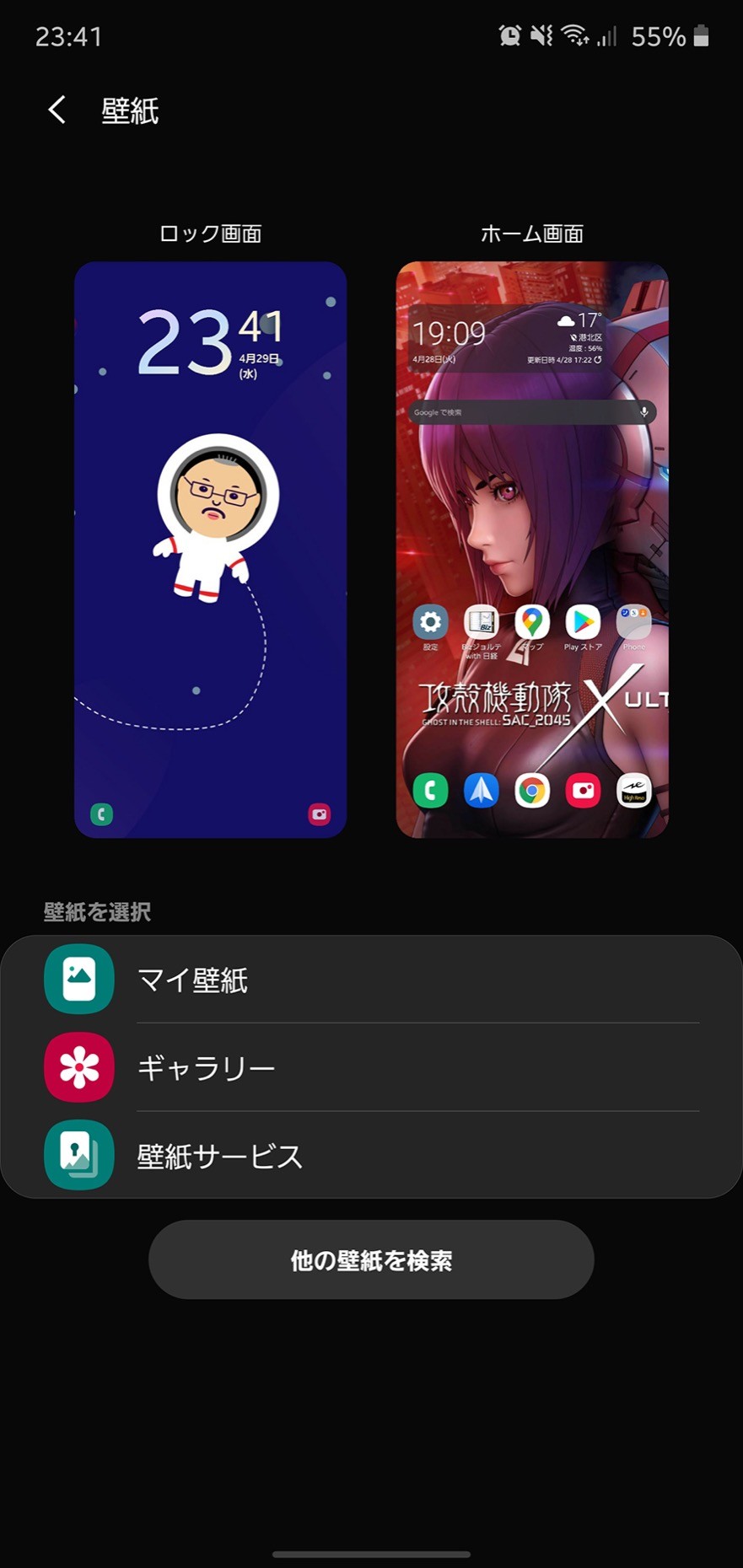Go back from the 壁紙 screen

point(57,110)
